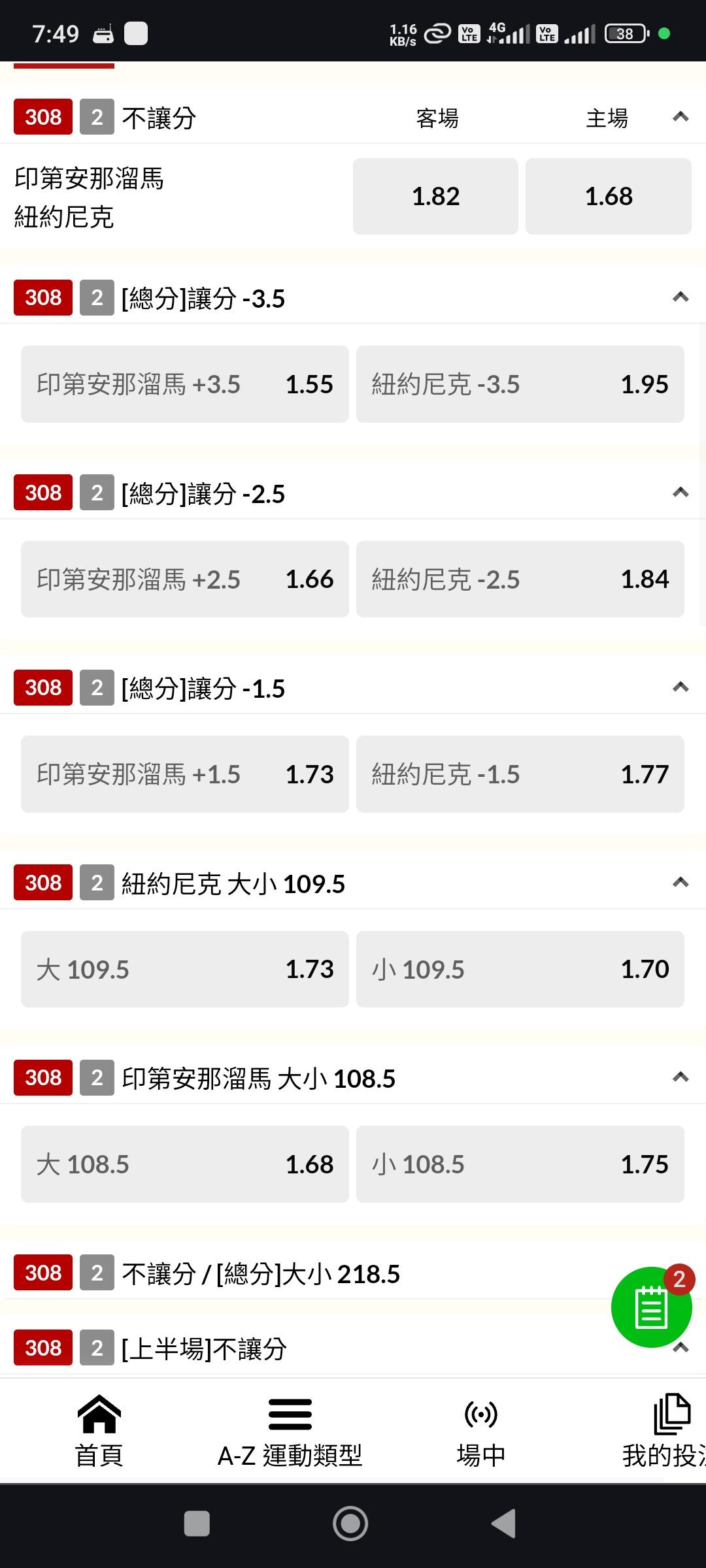Image resolution: width=706 pixels, height=1568 pixels.
Task: Collapse the [總分]讓分 -3.5 section
Action: coord(681,298)
